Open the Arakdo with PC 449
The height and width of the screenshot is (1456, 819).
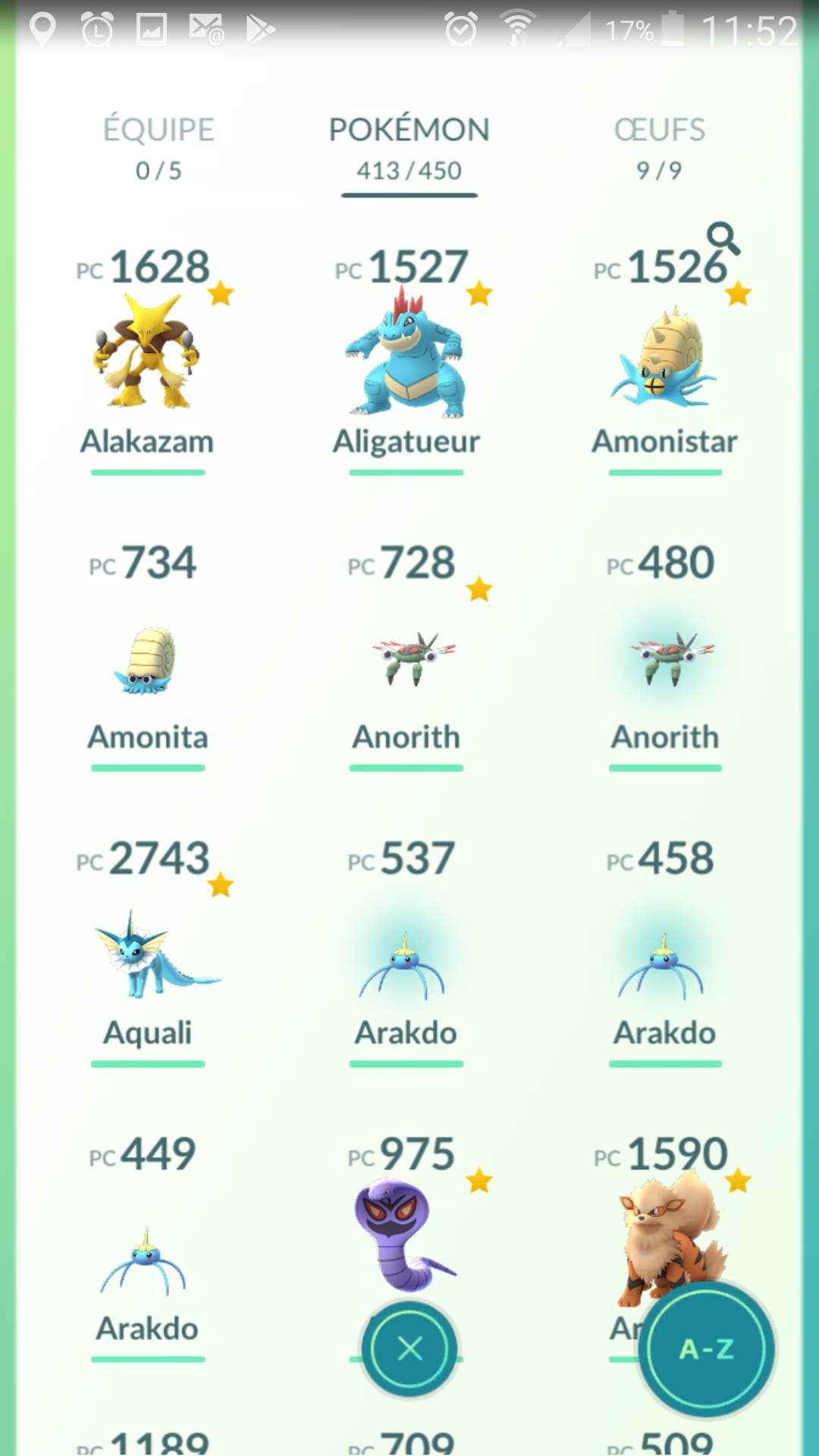click(x=147, y=1259)
